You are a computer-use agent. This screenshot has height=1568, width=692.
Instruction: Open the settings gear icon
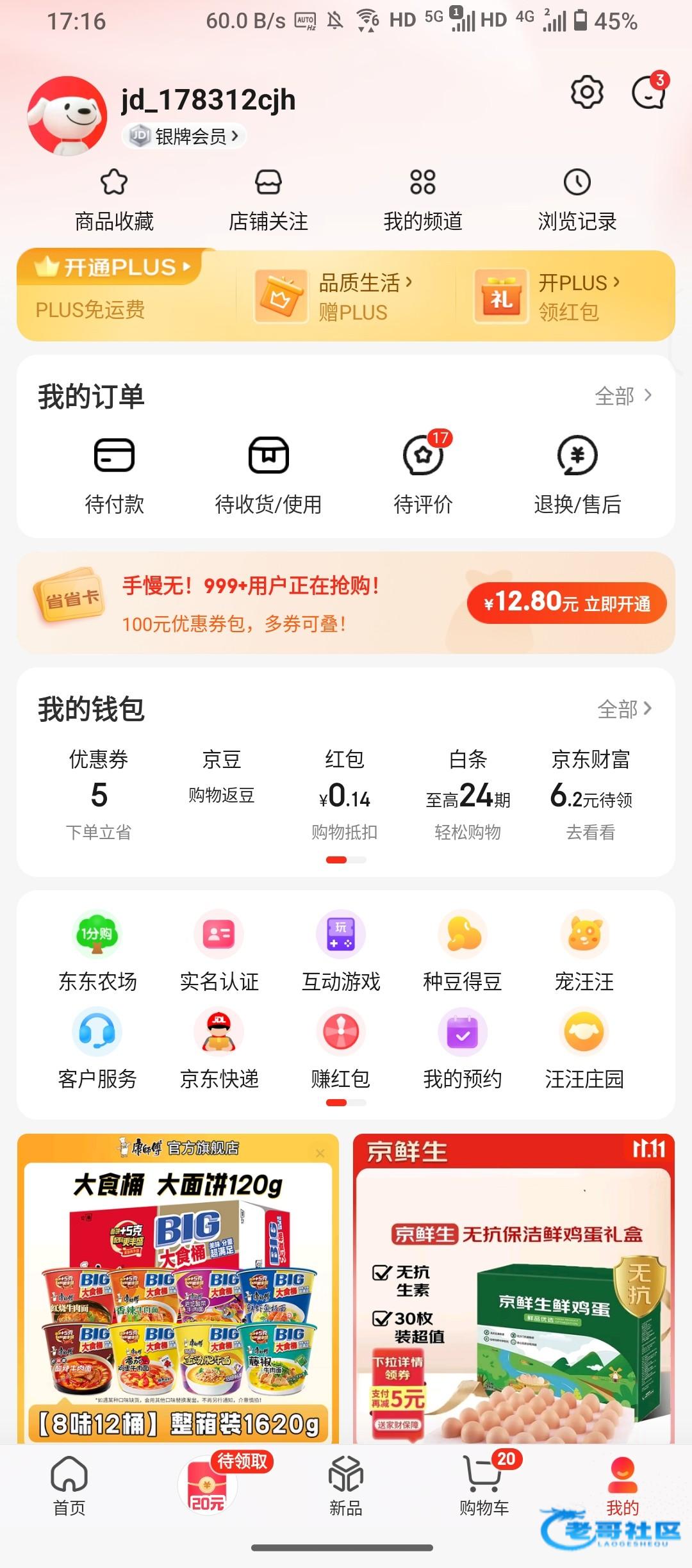[586, 93]
